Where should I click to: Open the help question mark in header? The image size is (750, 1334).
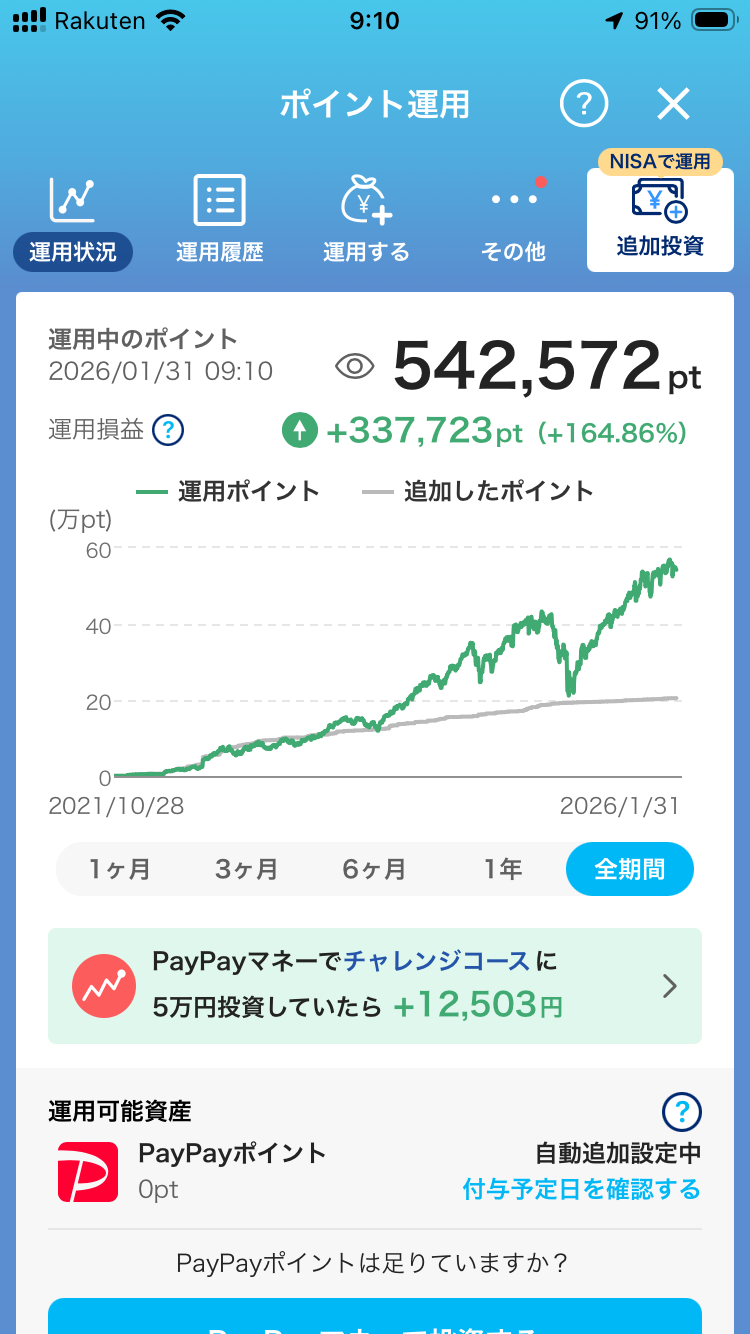tap(584, 104)
